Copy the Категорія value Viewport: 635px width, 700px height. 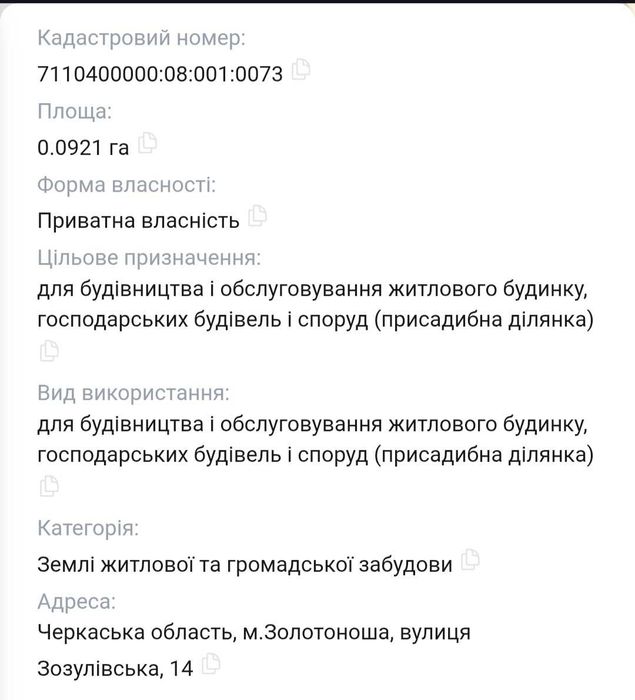[470, 559]
